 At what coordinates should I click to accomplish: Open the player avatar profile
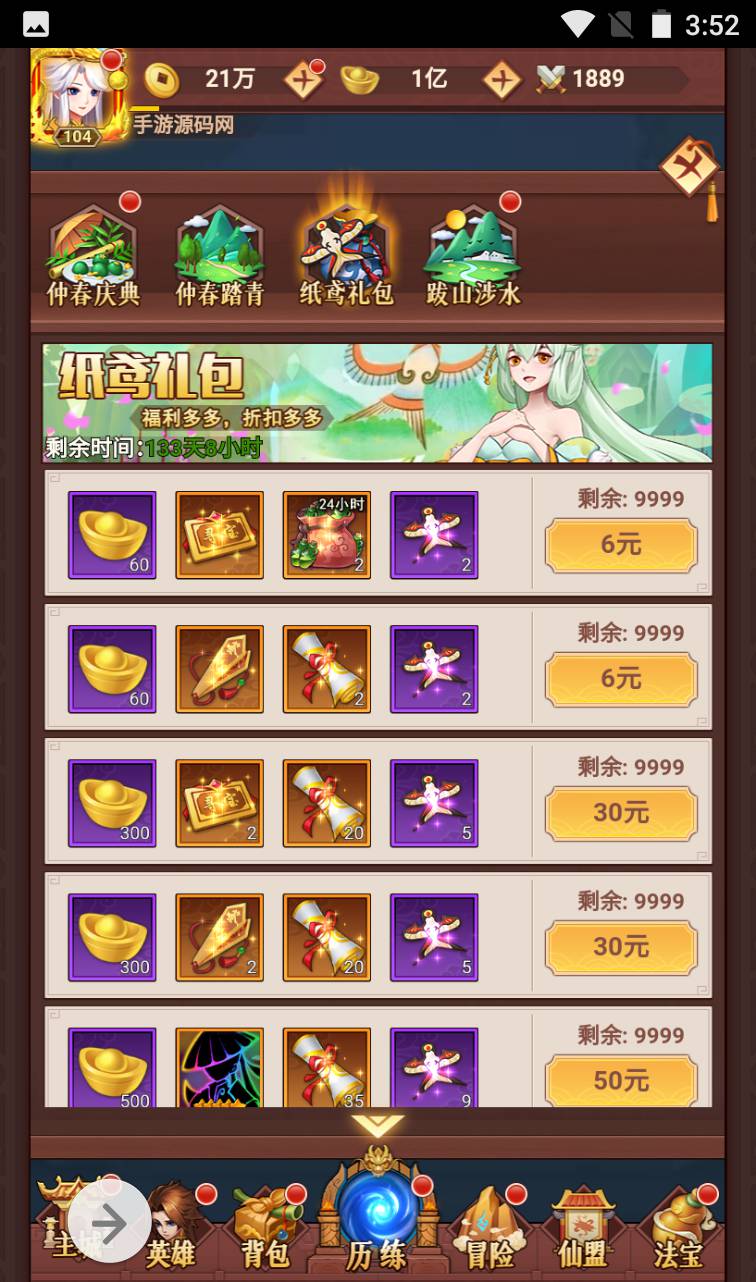pos(78,96)
